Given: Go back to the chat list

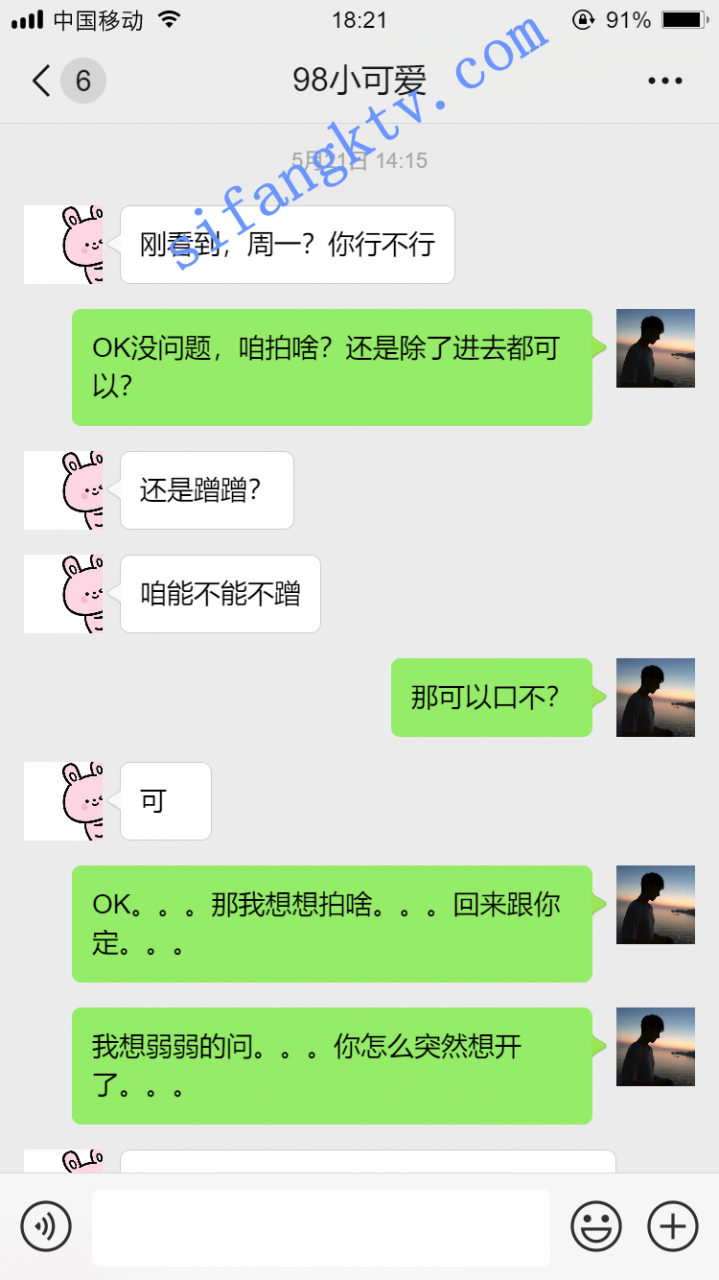Looking at the screenshot, I should (42, 81).
